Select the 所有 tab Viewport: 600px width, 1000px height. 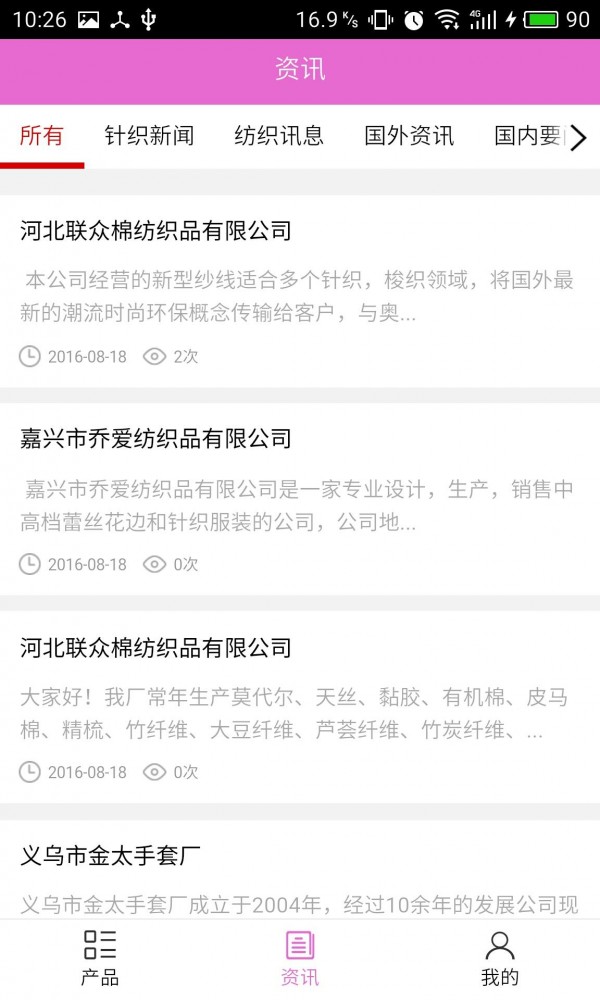[42, 136]
